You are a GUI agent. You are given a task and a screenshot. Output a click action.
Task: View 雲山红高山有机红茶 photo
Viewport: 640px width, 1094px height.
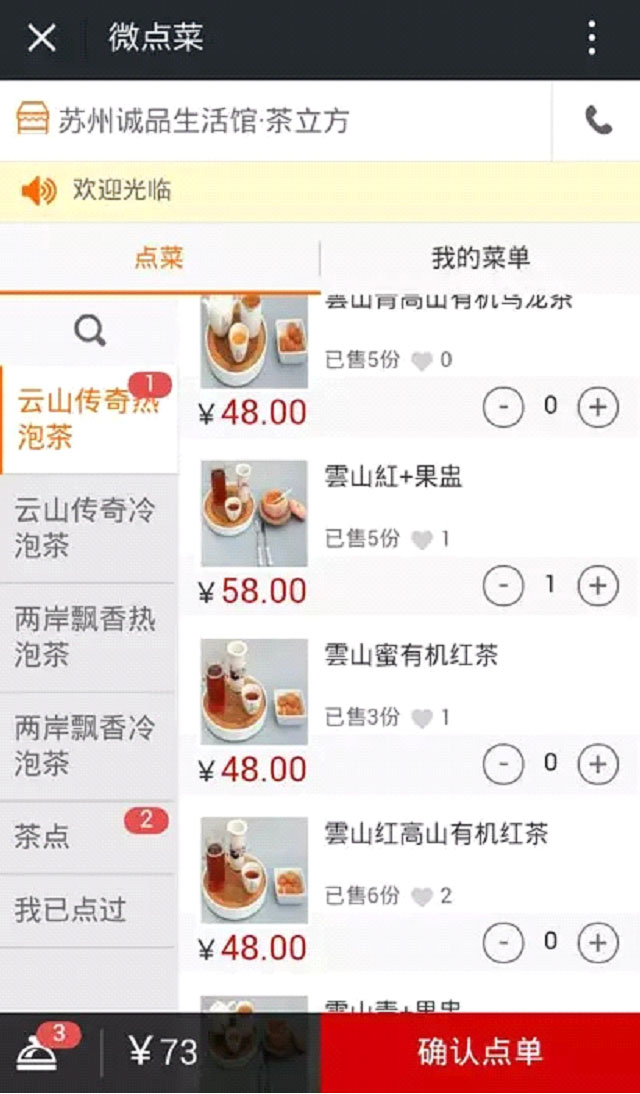(254, 870)
